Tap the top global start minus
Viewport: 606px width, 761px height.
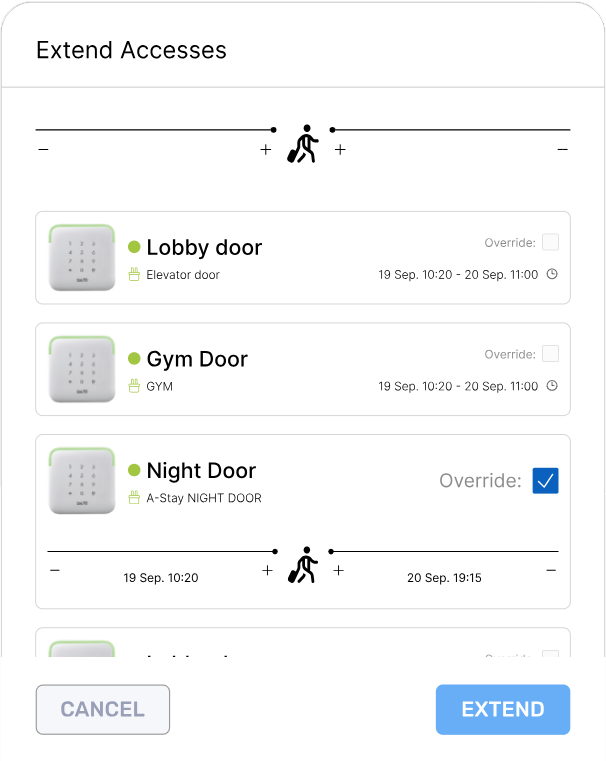(x=43, y=149)
